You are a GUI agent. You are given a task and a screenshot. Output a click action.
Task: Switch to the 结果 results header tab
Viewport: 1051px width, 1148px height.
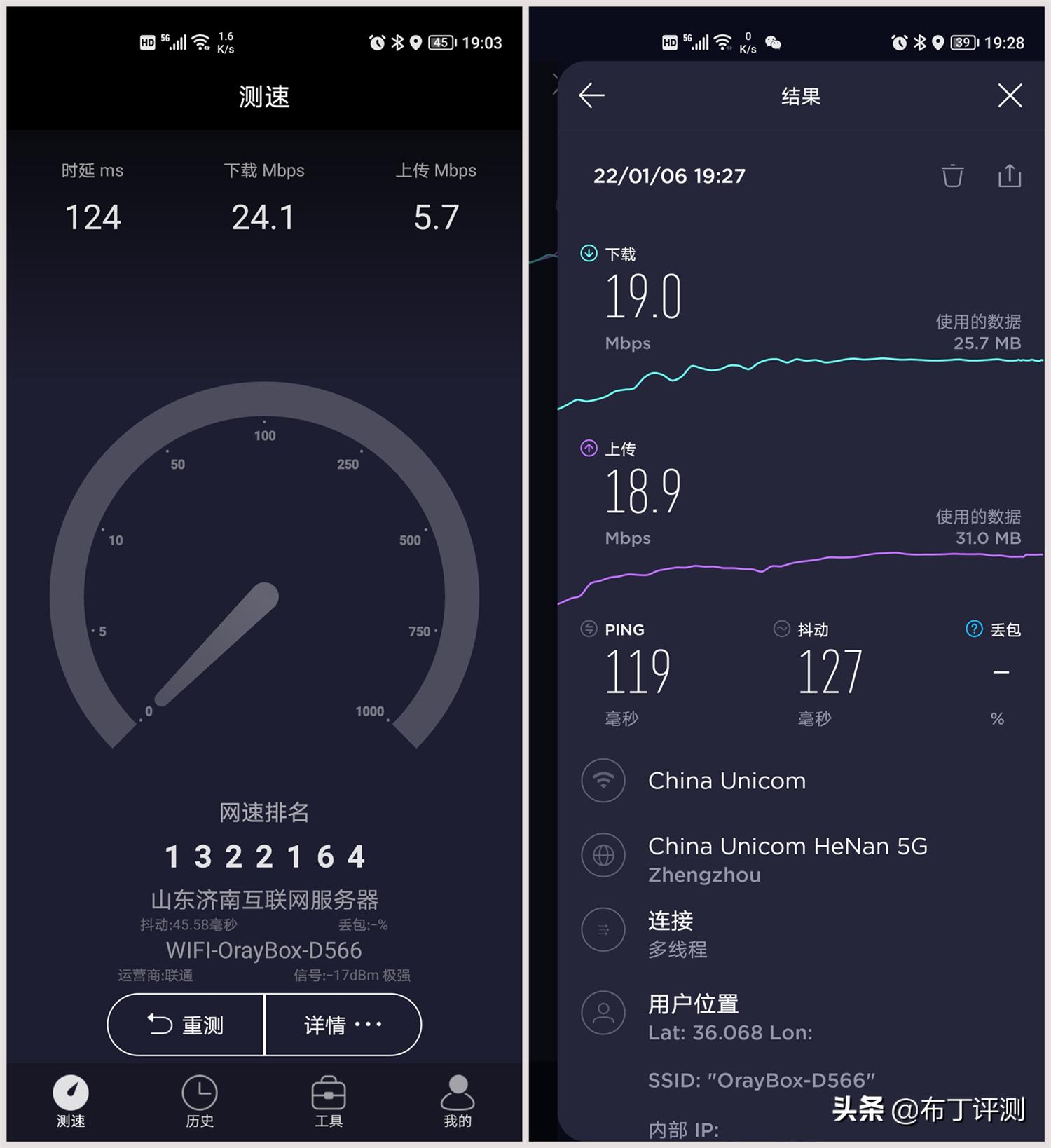pyautogui.click(x=800, y=97)
